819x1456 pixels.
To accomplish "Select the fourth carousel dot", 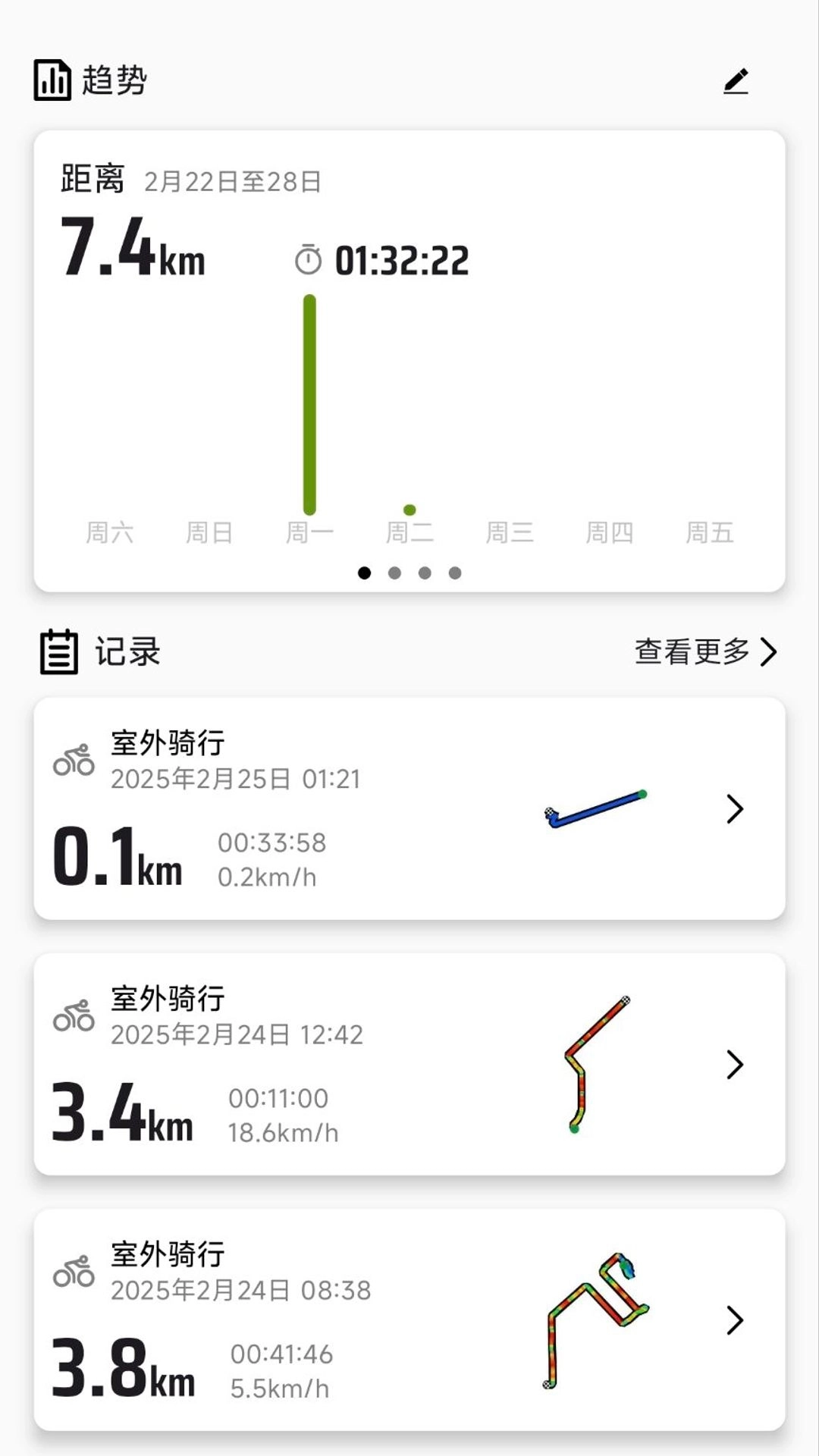I will 454,573.
